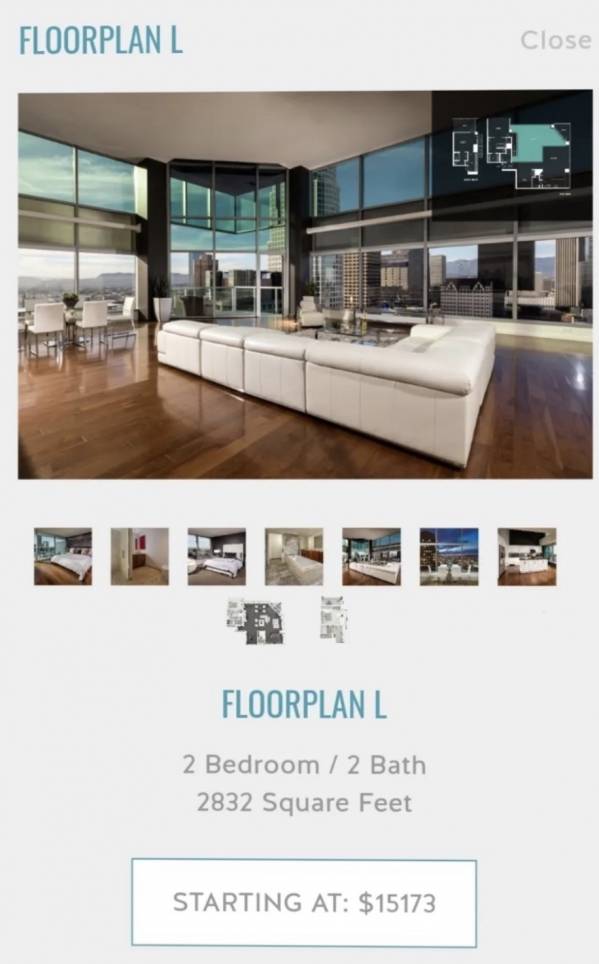The width and height of the screenshot is (599, 964).
Task: Open the large living room photo
Action: pyautogui.click(x=305, y=285)
